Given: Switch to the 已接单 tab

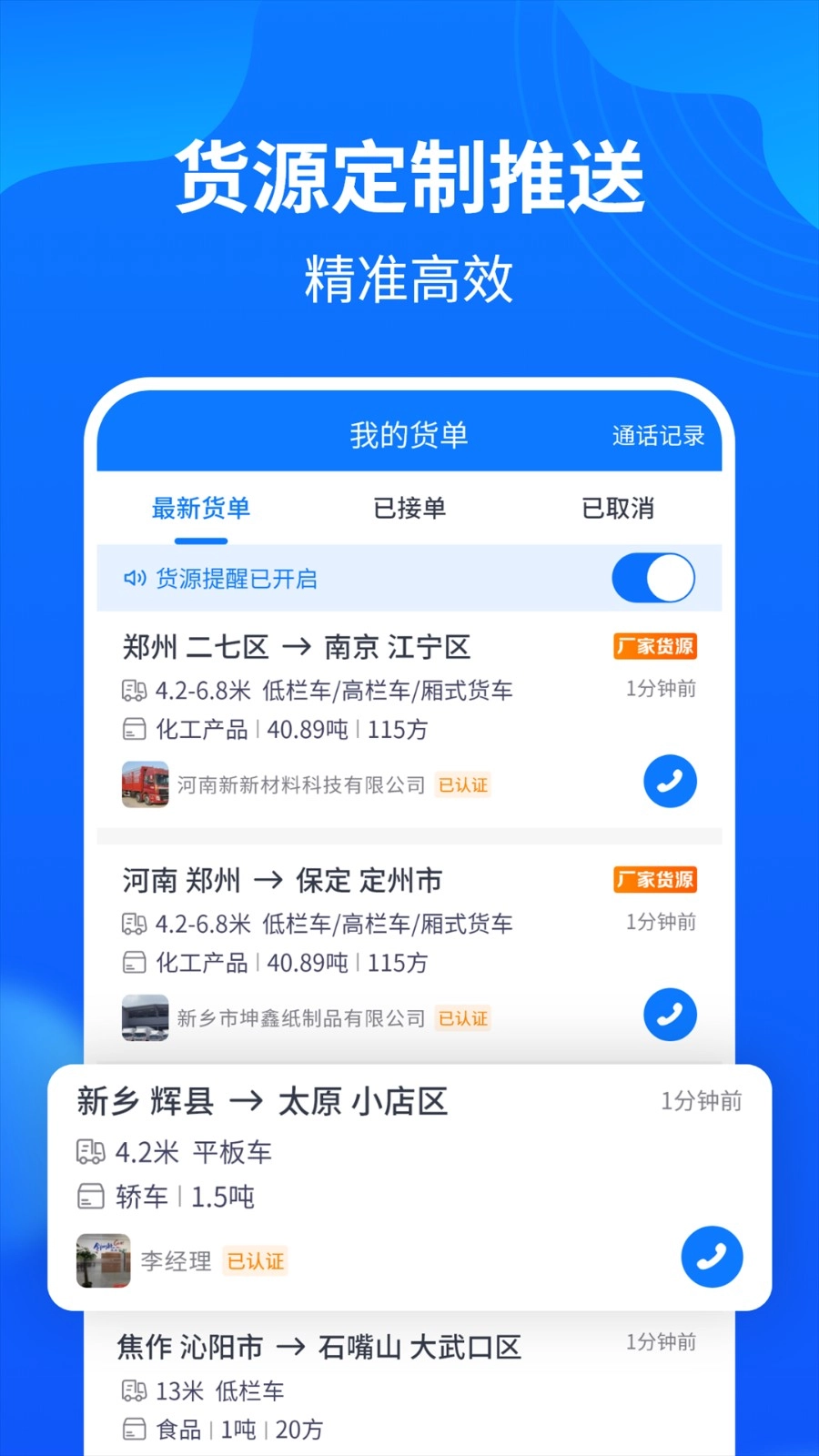Looking at the screenshot, I should click(409, 510).
